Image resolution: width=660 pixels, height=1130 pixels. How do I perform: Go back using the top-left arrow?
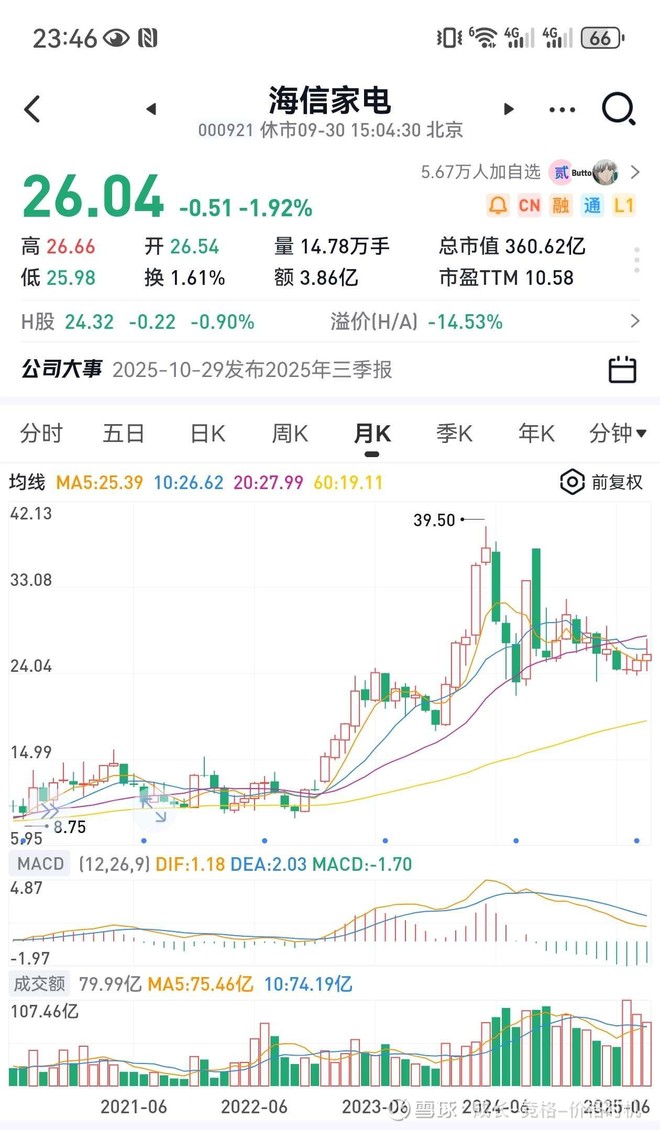coord(33,109)
